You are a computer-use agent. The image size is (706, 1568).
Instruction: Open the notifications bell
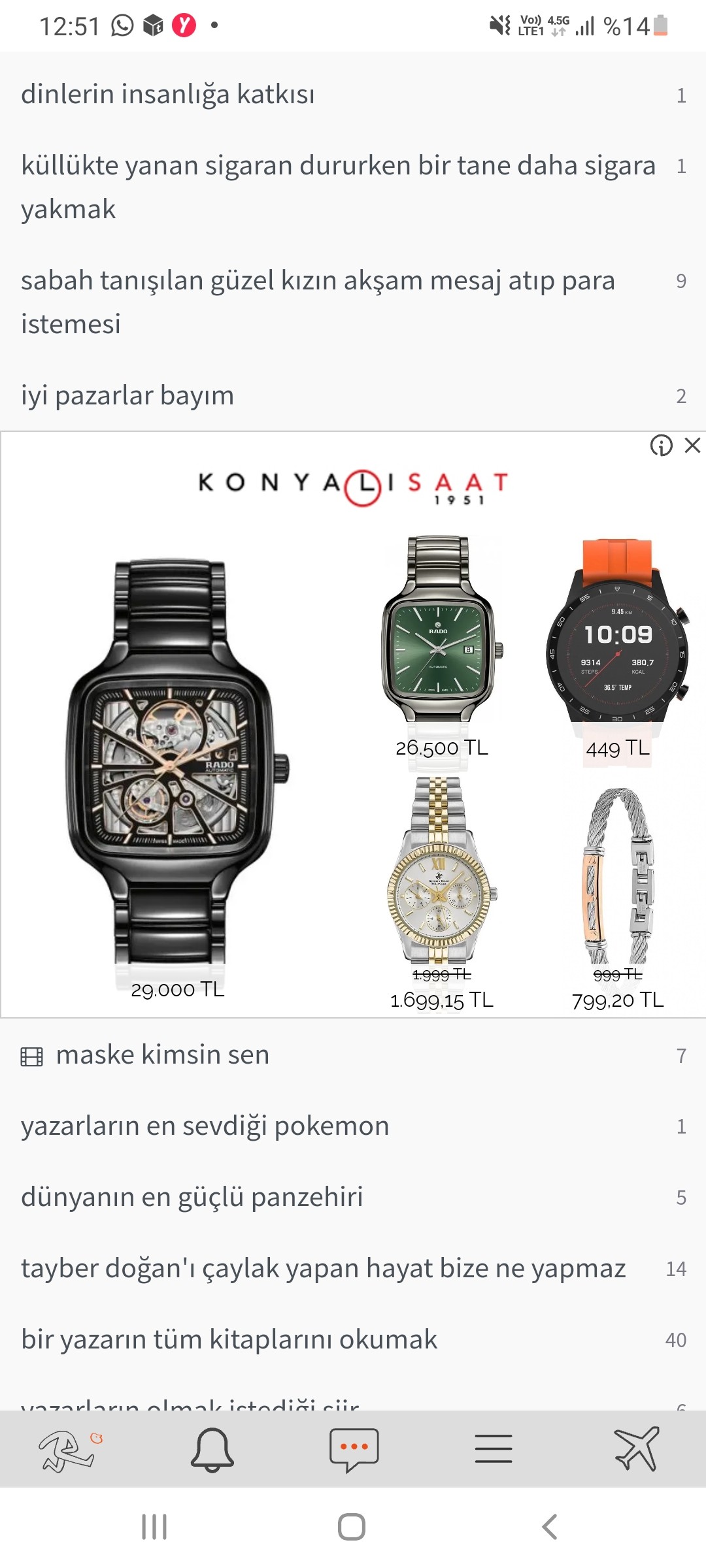212,1449
